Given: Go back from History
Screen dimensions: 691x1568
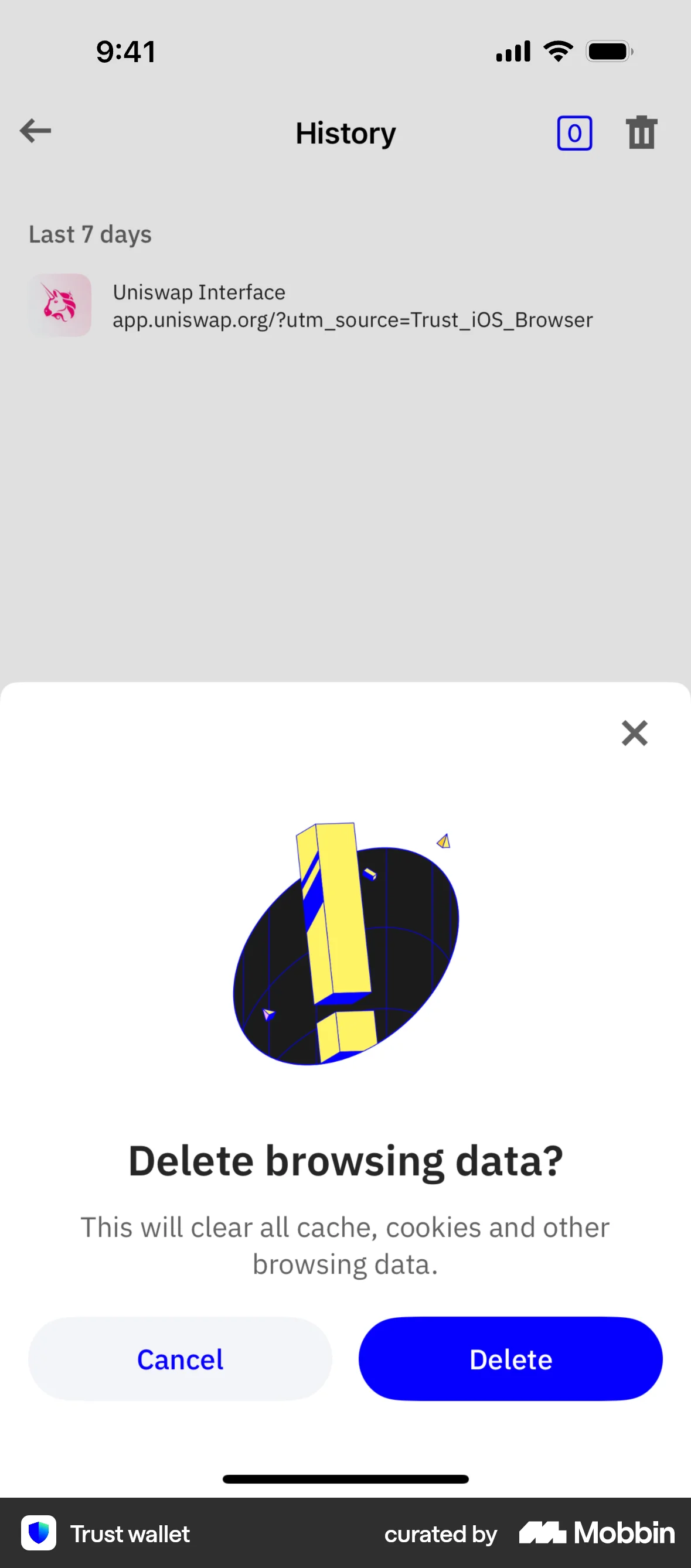Looking at the screenshot, I should 35,131.
